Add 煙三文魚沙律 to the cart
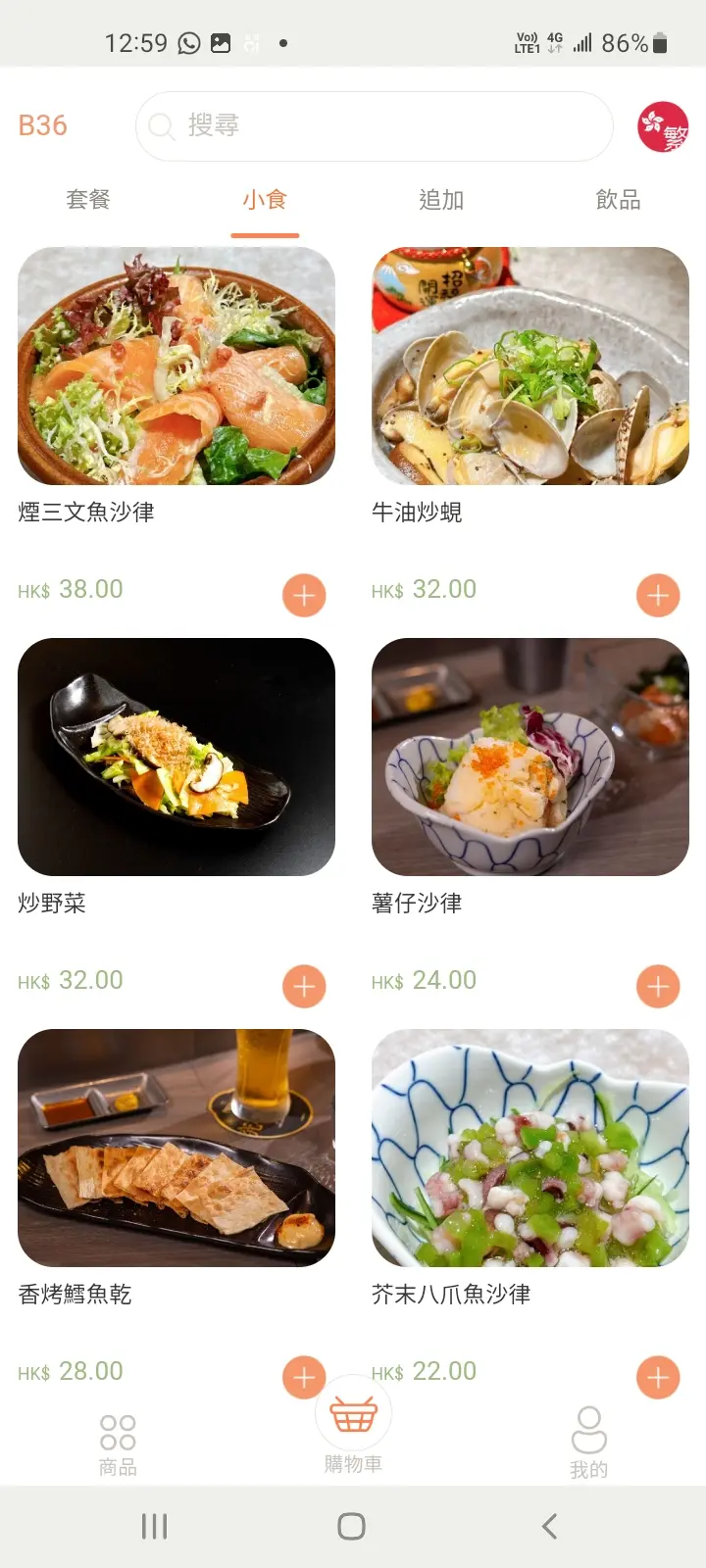This screenshot has height=1568, width=706. [304, 595]
